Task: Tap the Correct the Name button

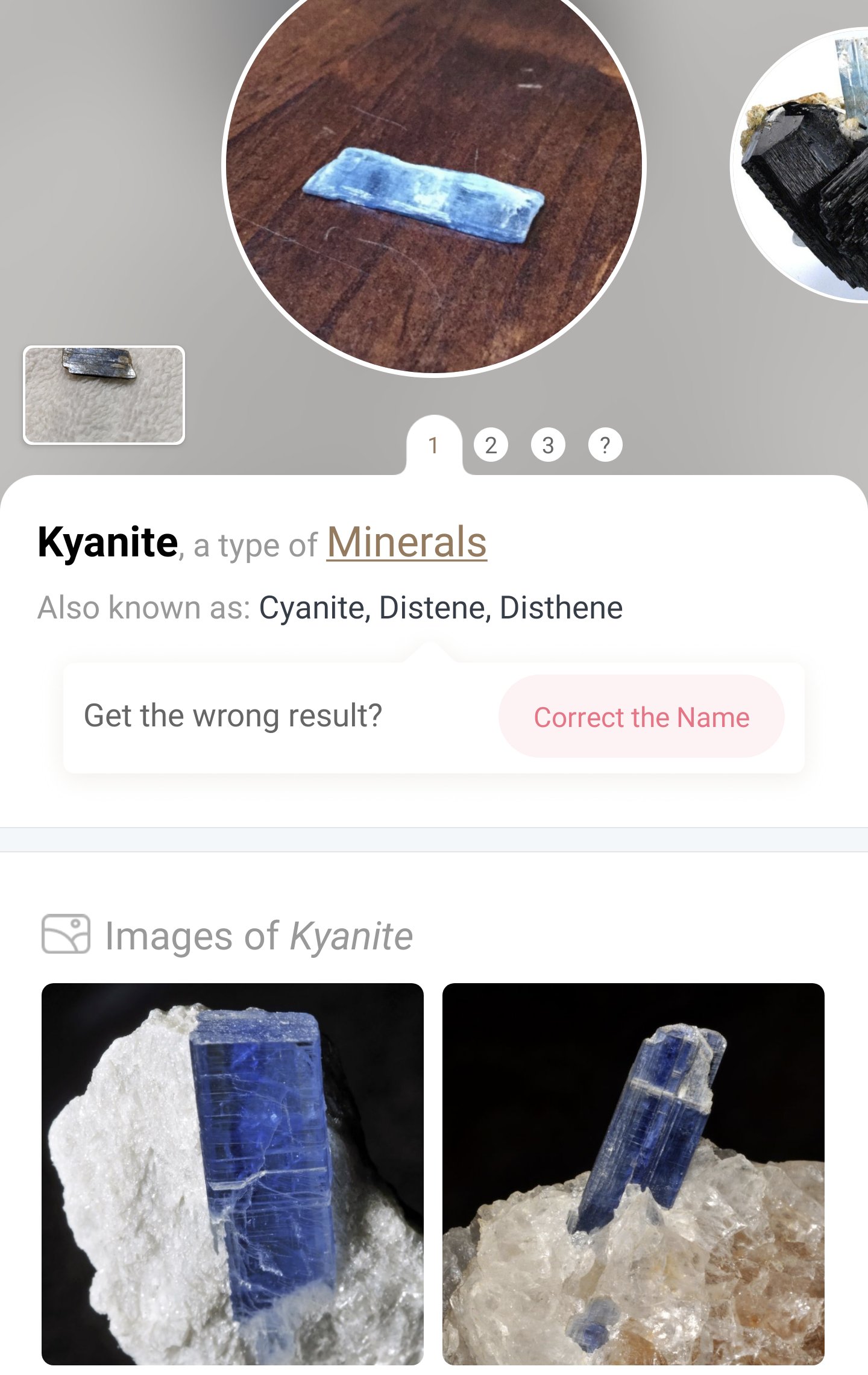Action: [x=641, y=717]
